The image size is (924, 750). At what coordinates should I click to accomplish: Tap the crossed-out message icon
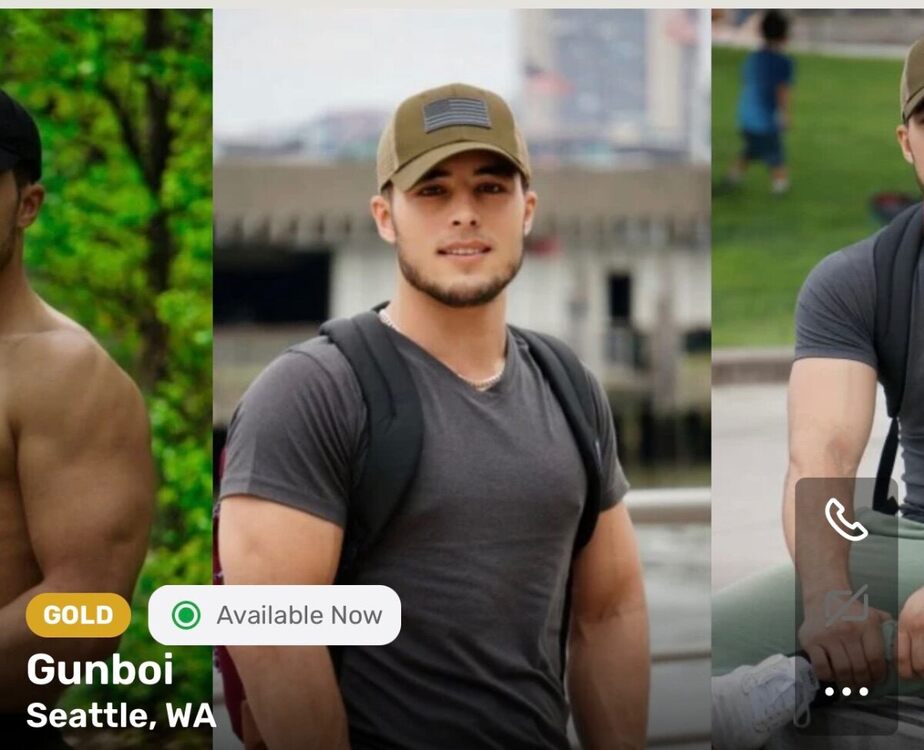[846, 606]
